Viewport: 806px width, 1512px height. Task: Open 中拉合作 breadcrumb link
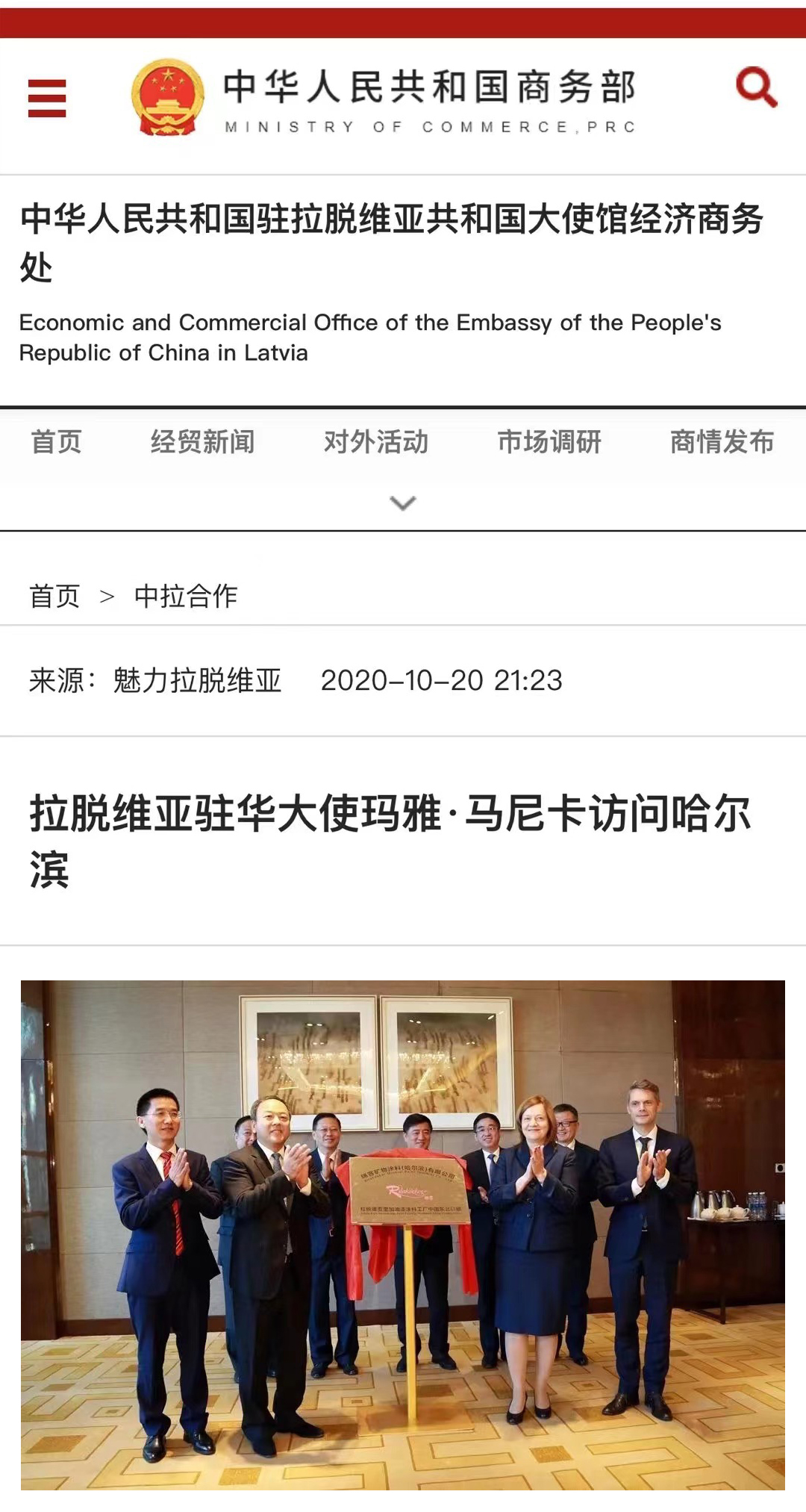tap(186, 596)
